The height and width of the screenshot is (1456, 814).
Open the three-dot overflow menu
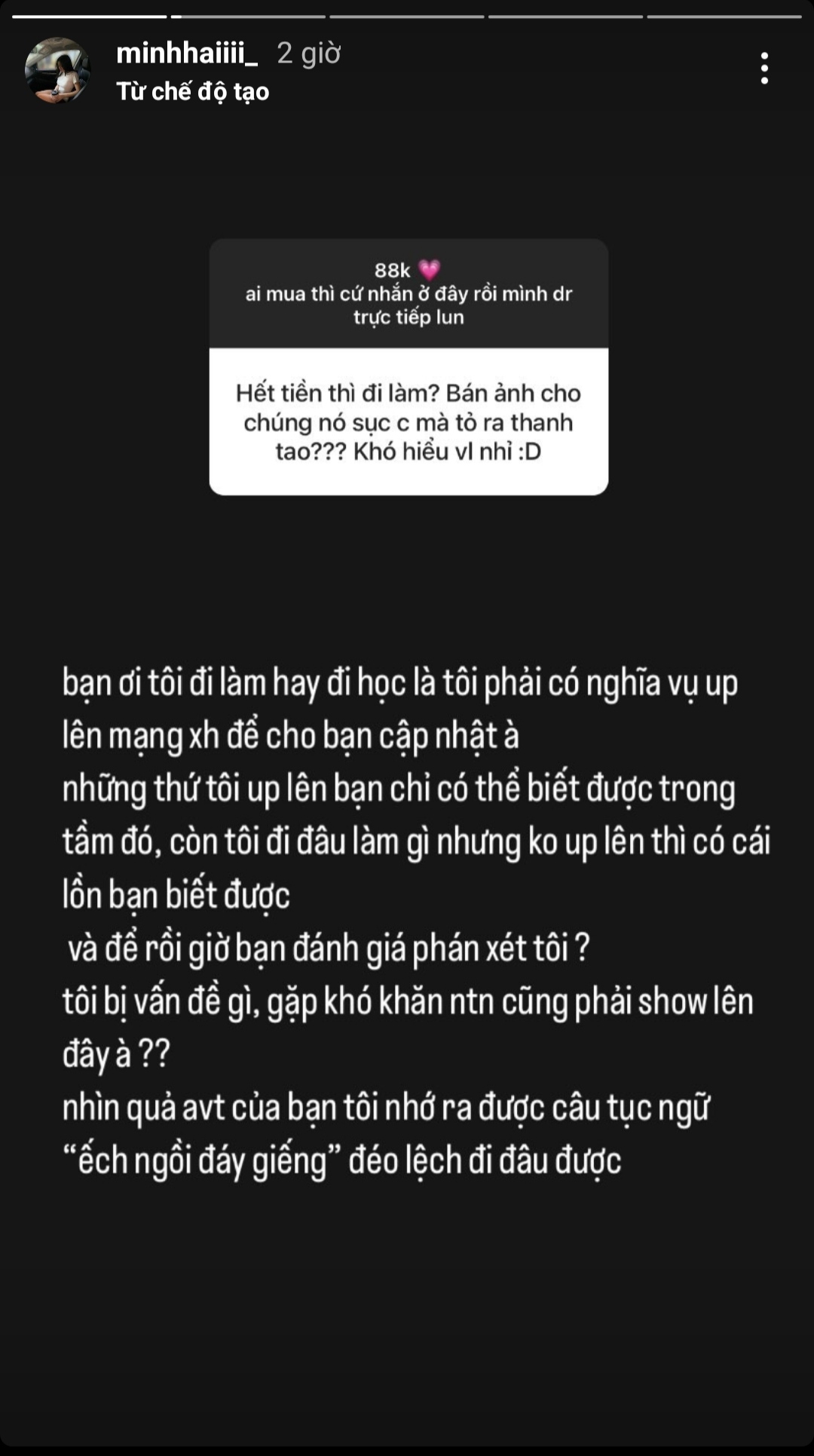point(764,69)
